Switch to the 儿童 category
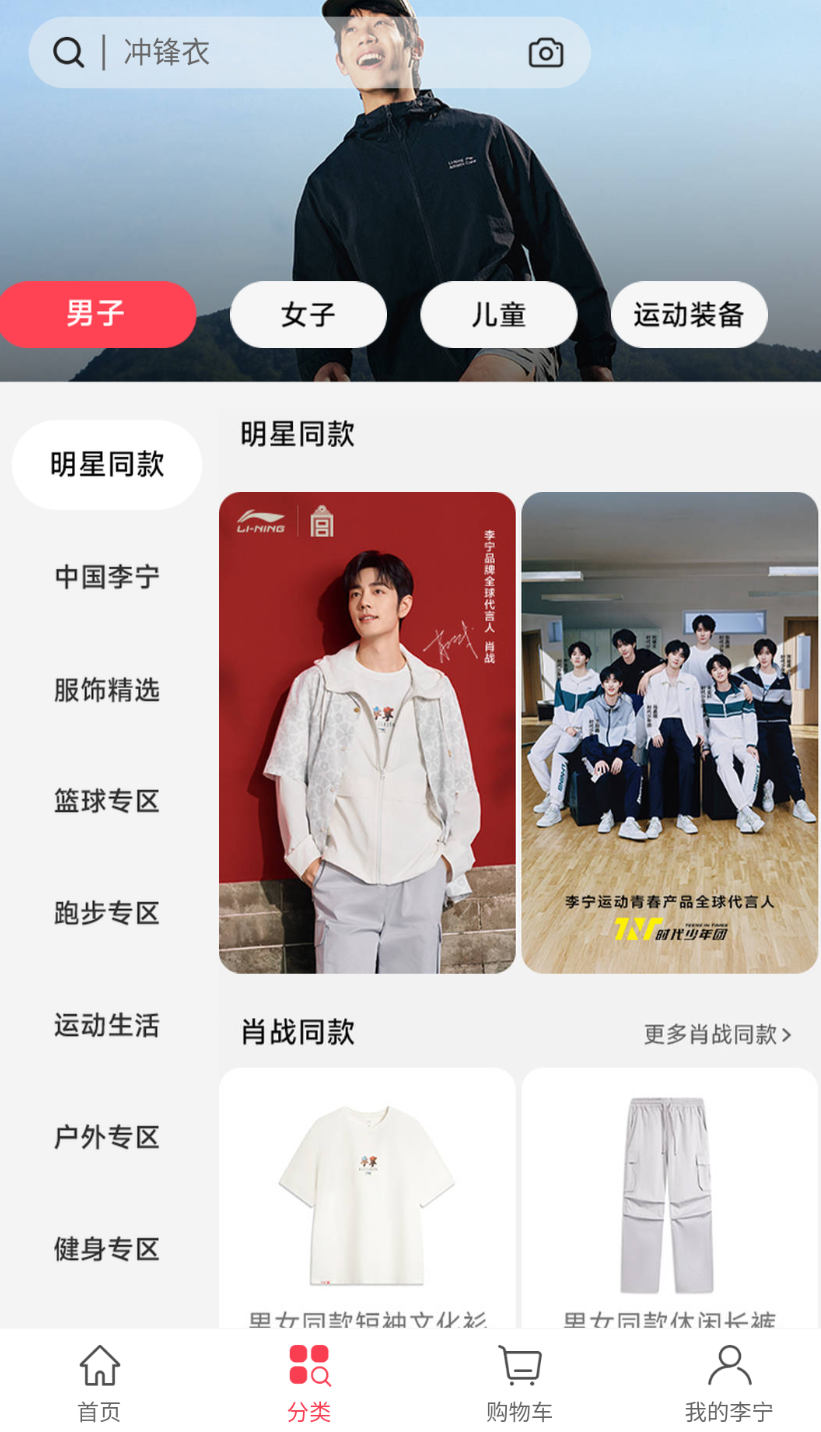This screenshot has height=1432, width=821. click(x=498, y=315)
